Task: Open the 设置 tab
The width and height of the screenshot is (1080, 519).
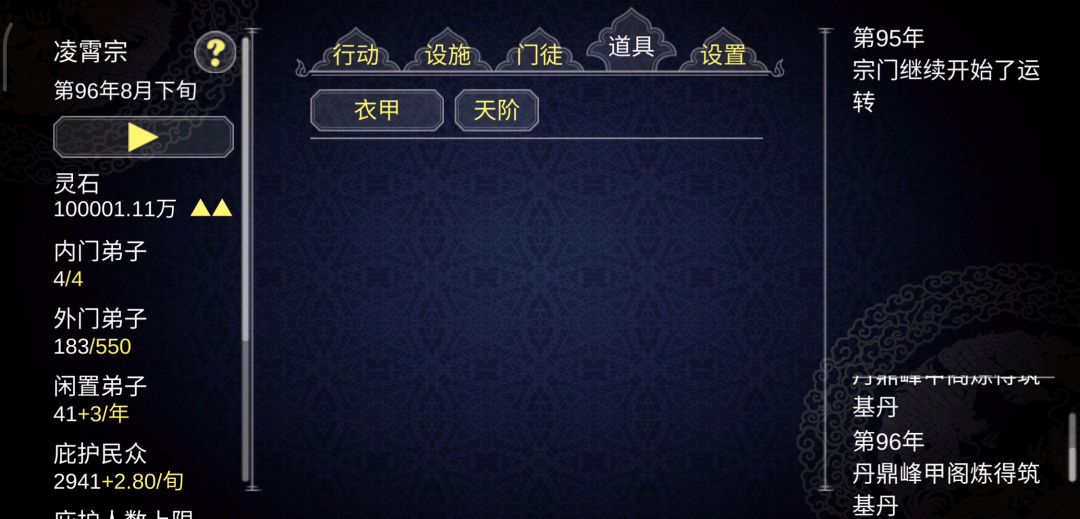Action: [x=723, y=55]
